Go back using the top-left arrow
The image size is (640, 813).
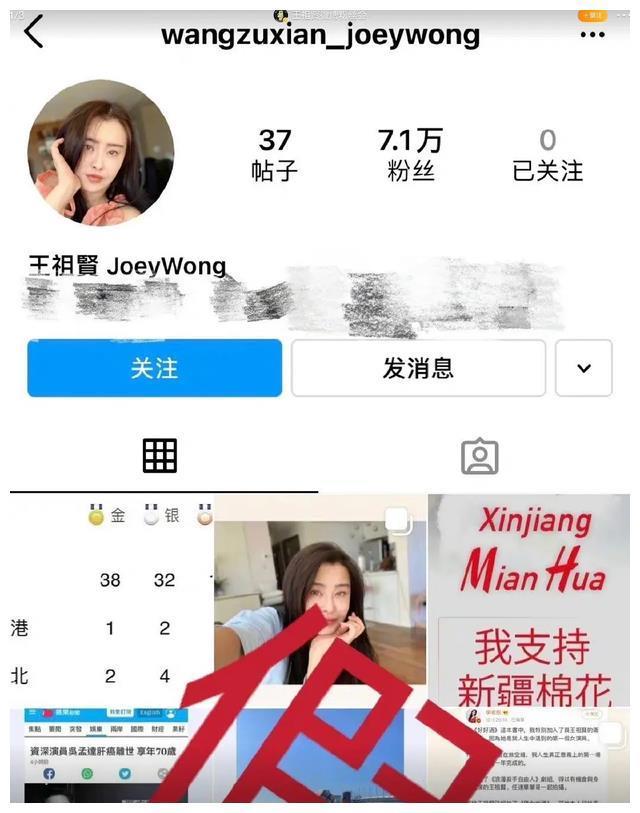pos(34,32)
